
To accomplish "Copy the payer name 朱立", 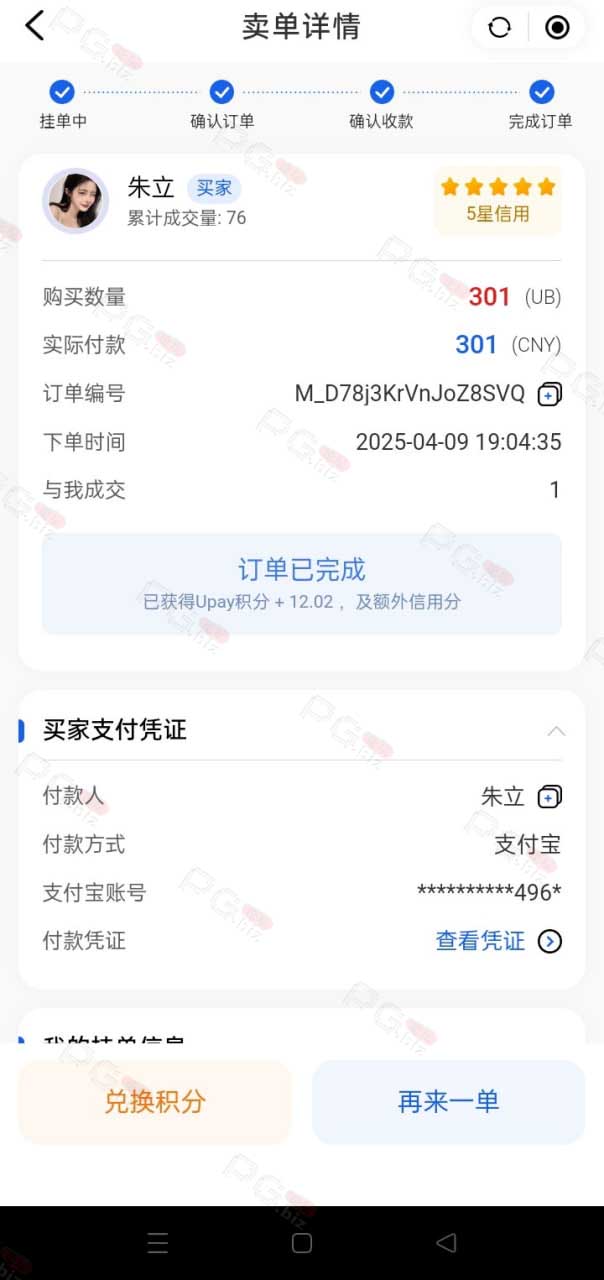I will coord(550,797).
